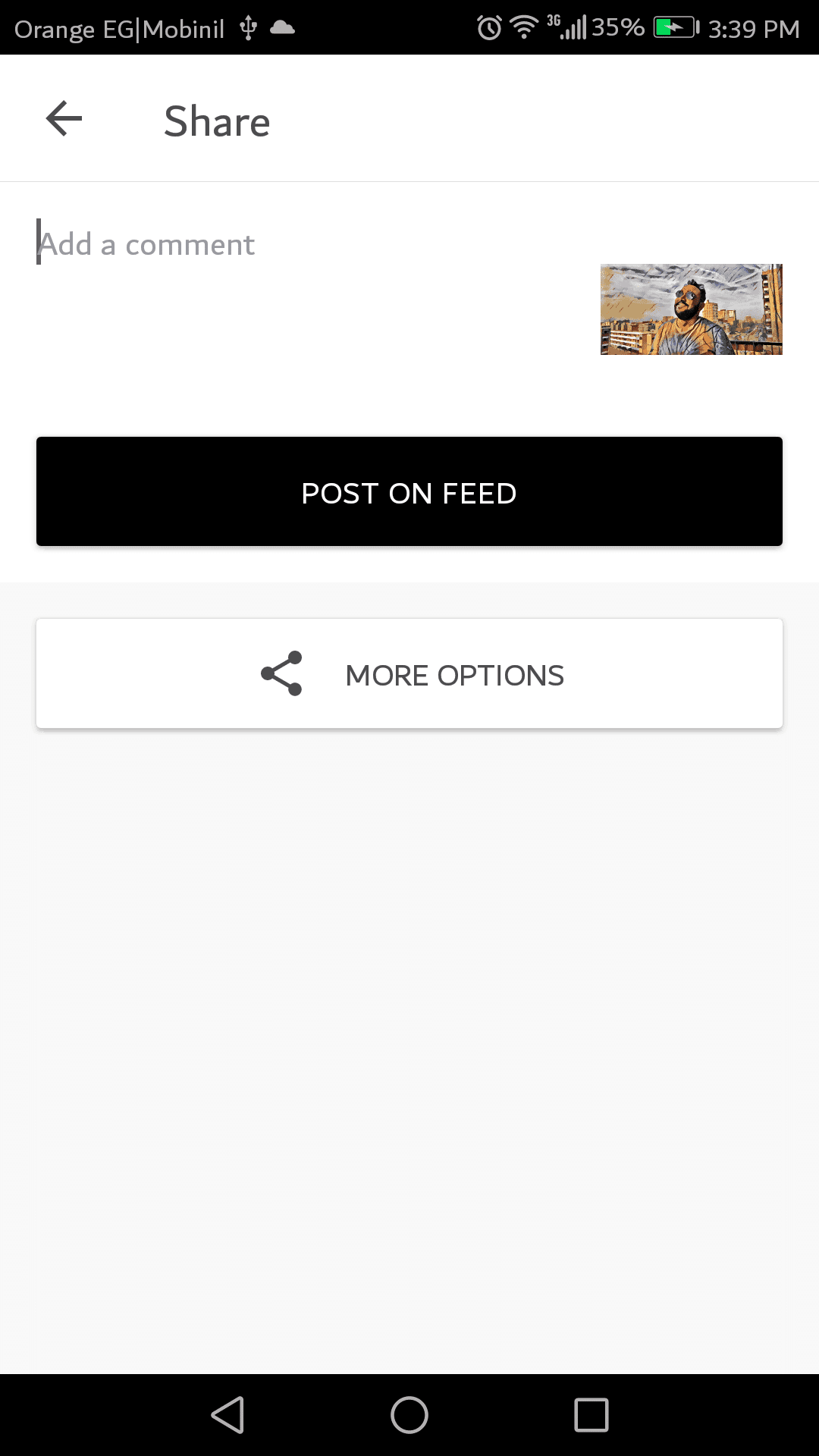The image size is (819, 1456).
Task: Go back from the Share screen
Action: (64, 119)
